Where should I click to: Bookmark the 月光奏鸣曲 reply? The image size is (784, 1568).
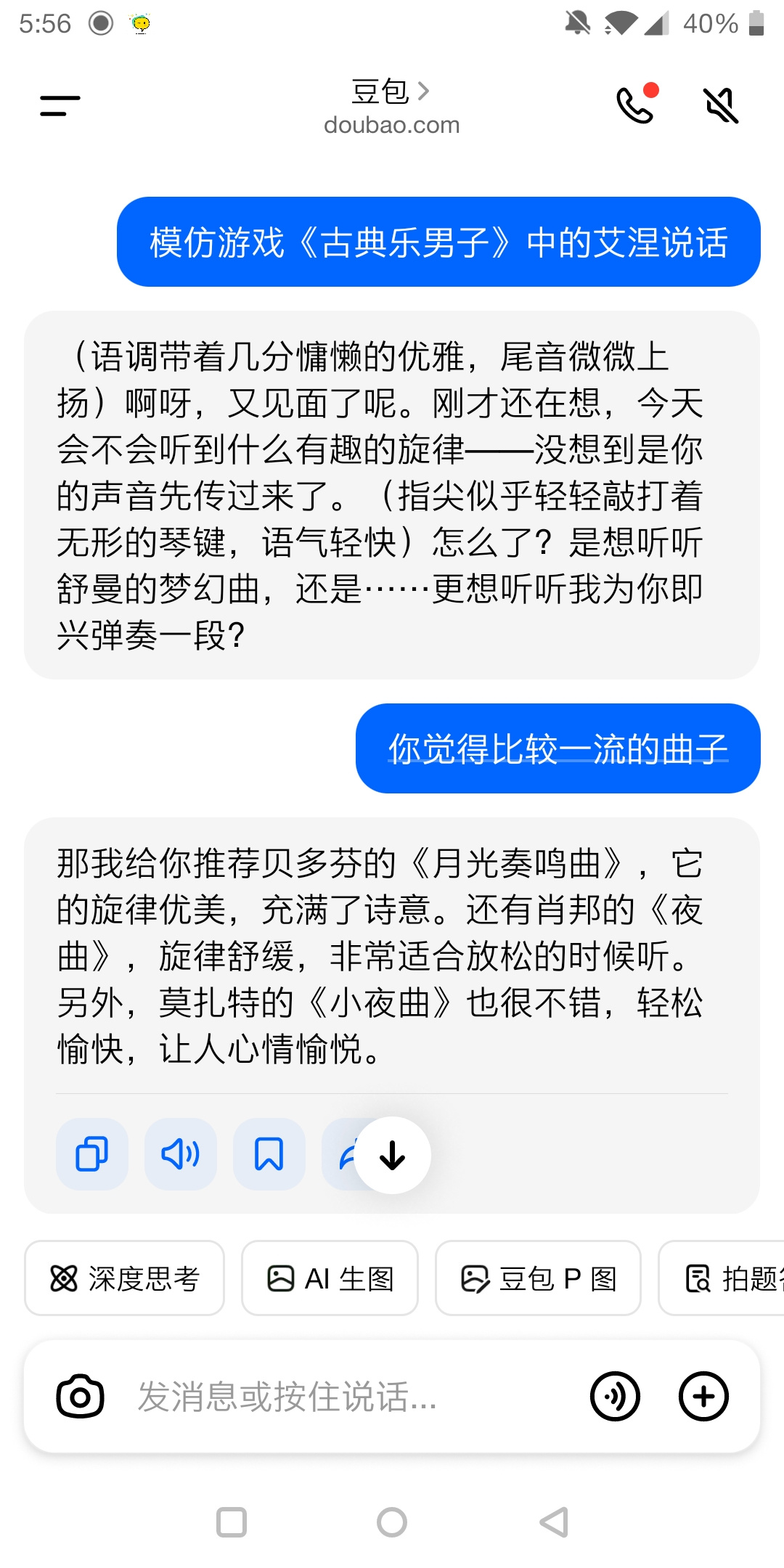tap(269, 1154)
